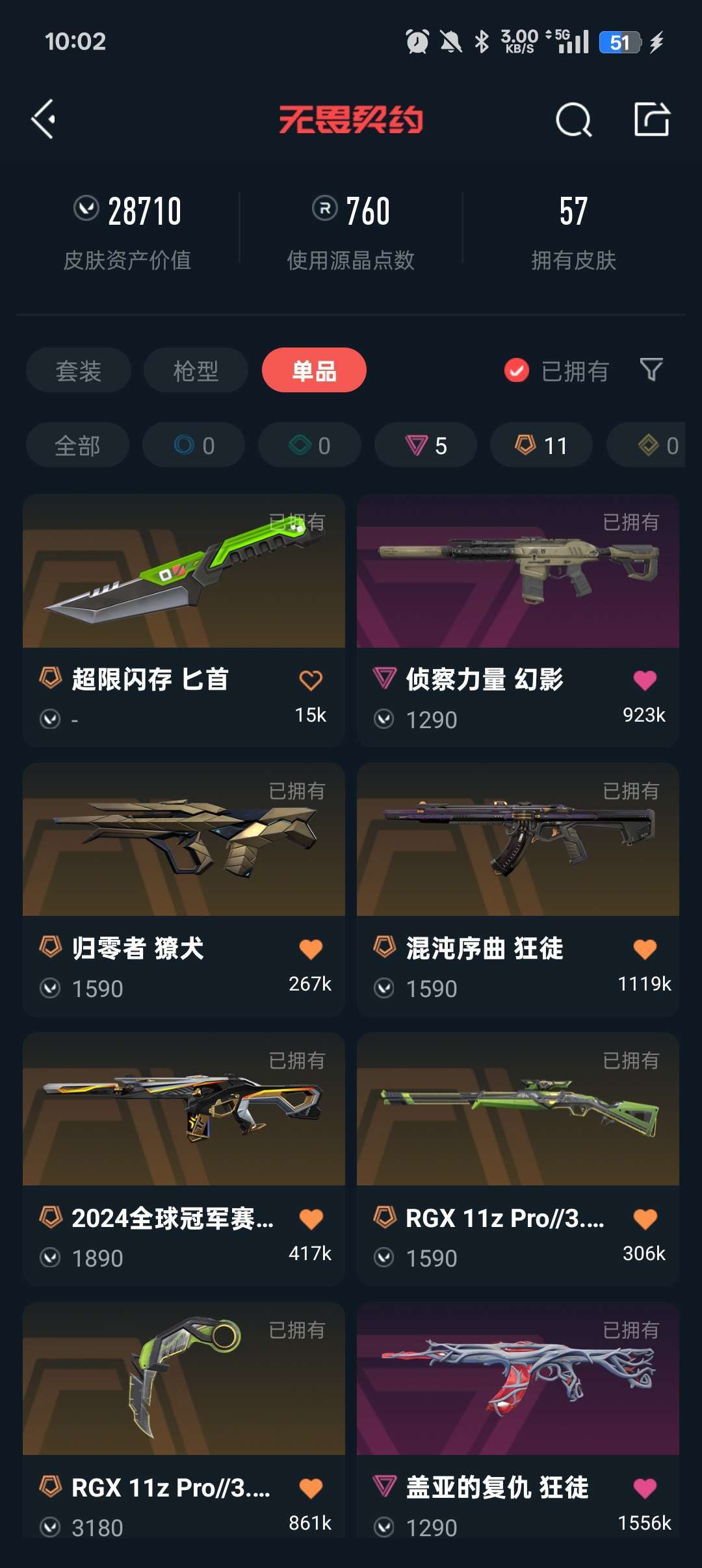The image size is (702, 1568).
Task: Open the funnel filter icon
Action: (x=651, y=370)
